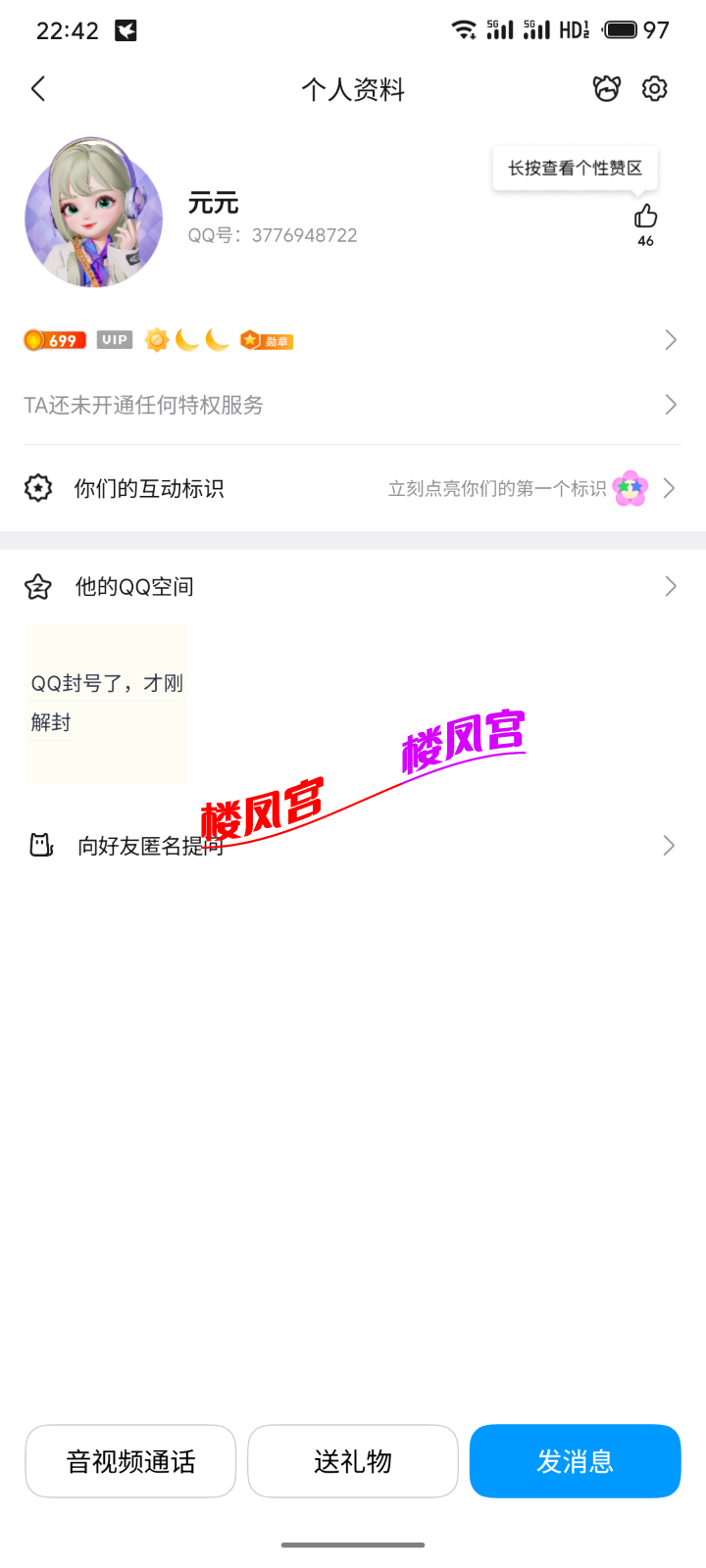Expand the 特权服务 row chevron
The image size is (706, 1568).
[x=671, y=405]
